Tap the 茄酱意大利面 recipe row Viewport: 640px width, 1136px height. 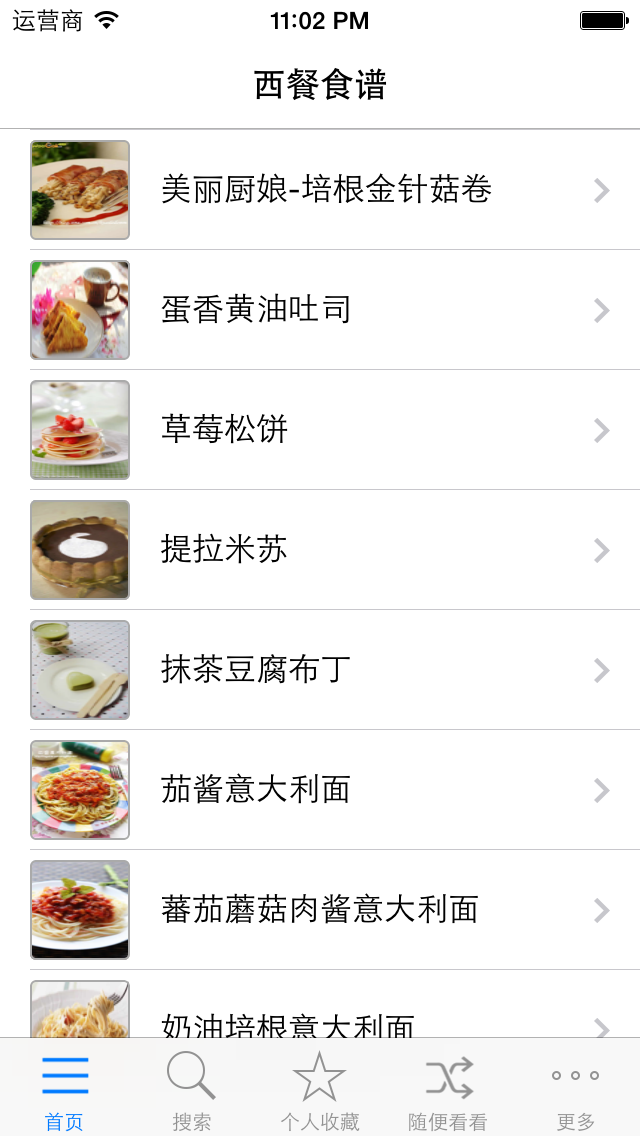click(320, 790)
